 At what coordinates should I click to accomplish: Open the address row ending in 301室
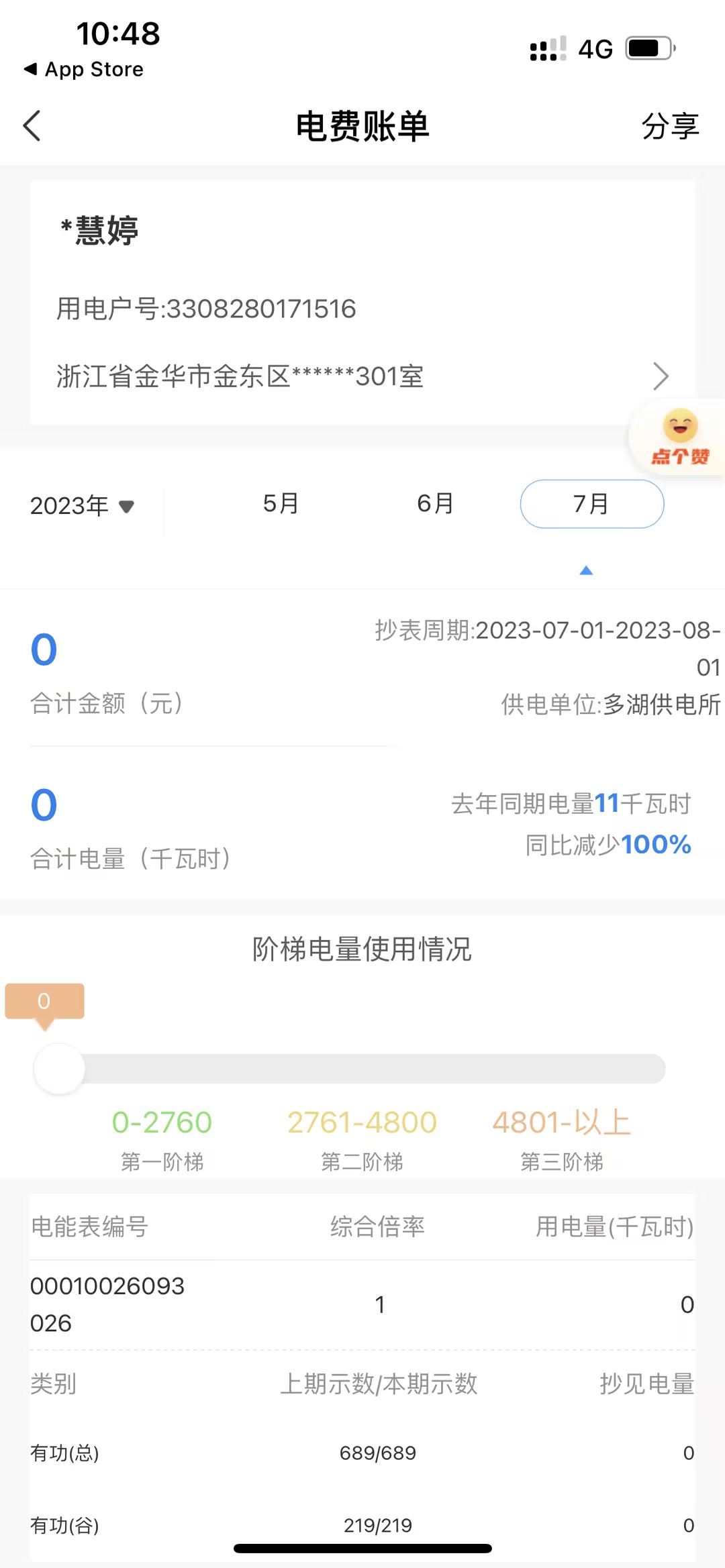362,376
